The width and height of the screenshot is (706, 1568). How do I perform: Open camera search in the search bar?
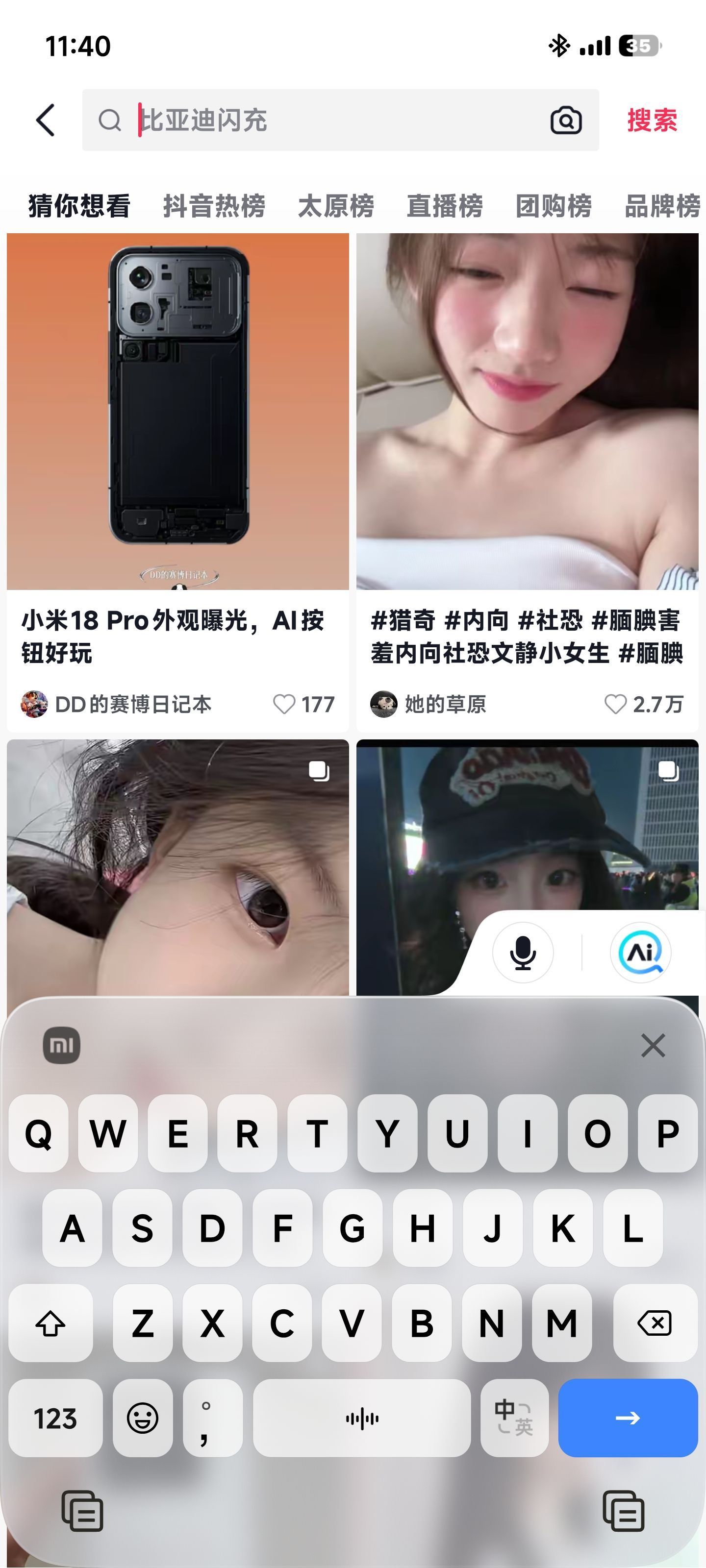coord(565,120)
